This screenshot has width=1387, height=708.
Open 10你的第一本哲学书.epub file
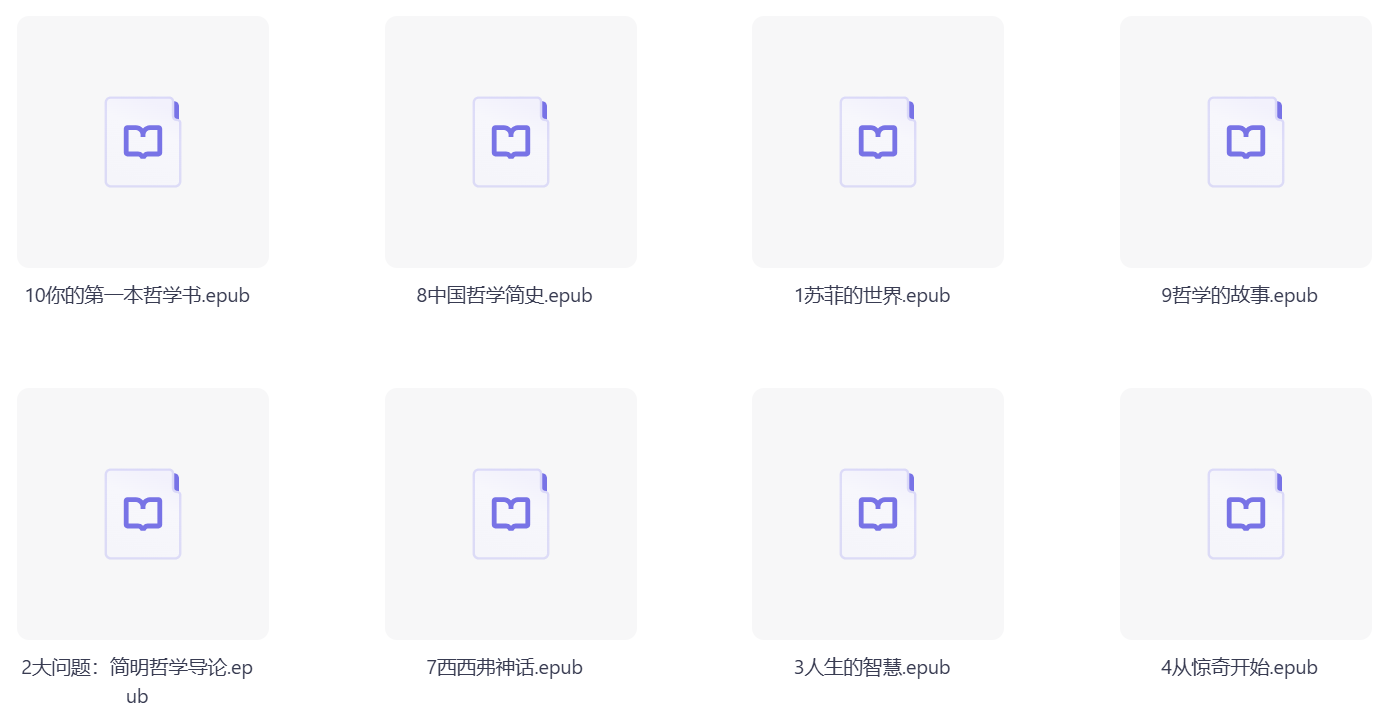tap(143, 142)
